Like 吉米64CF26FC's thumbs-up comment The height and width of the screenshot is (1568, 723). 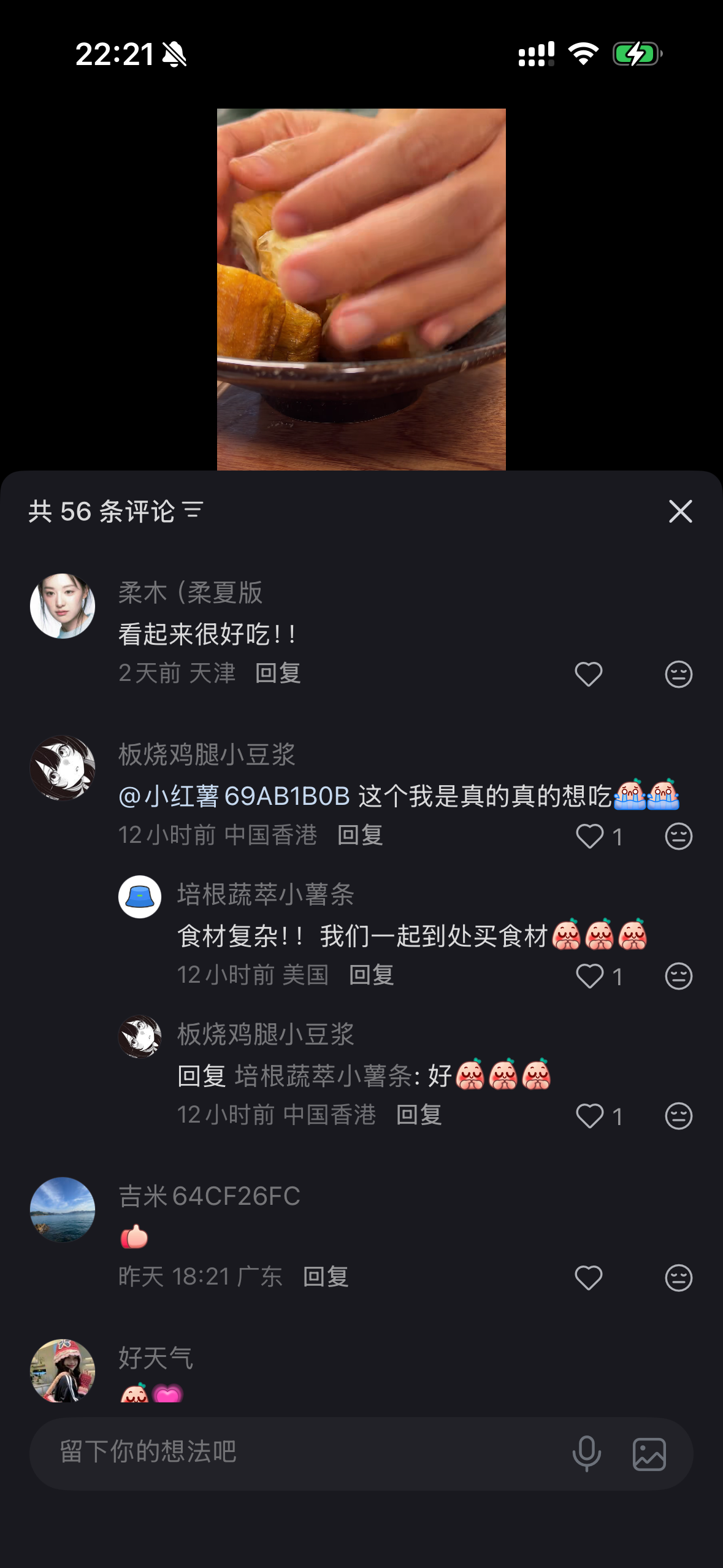click(x=588, y=1278)
